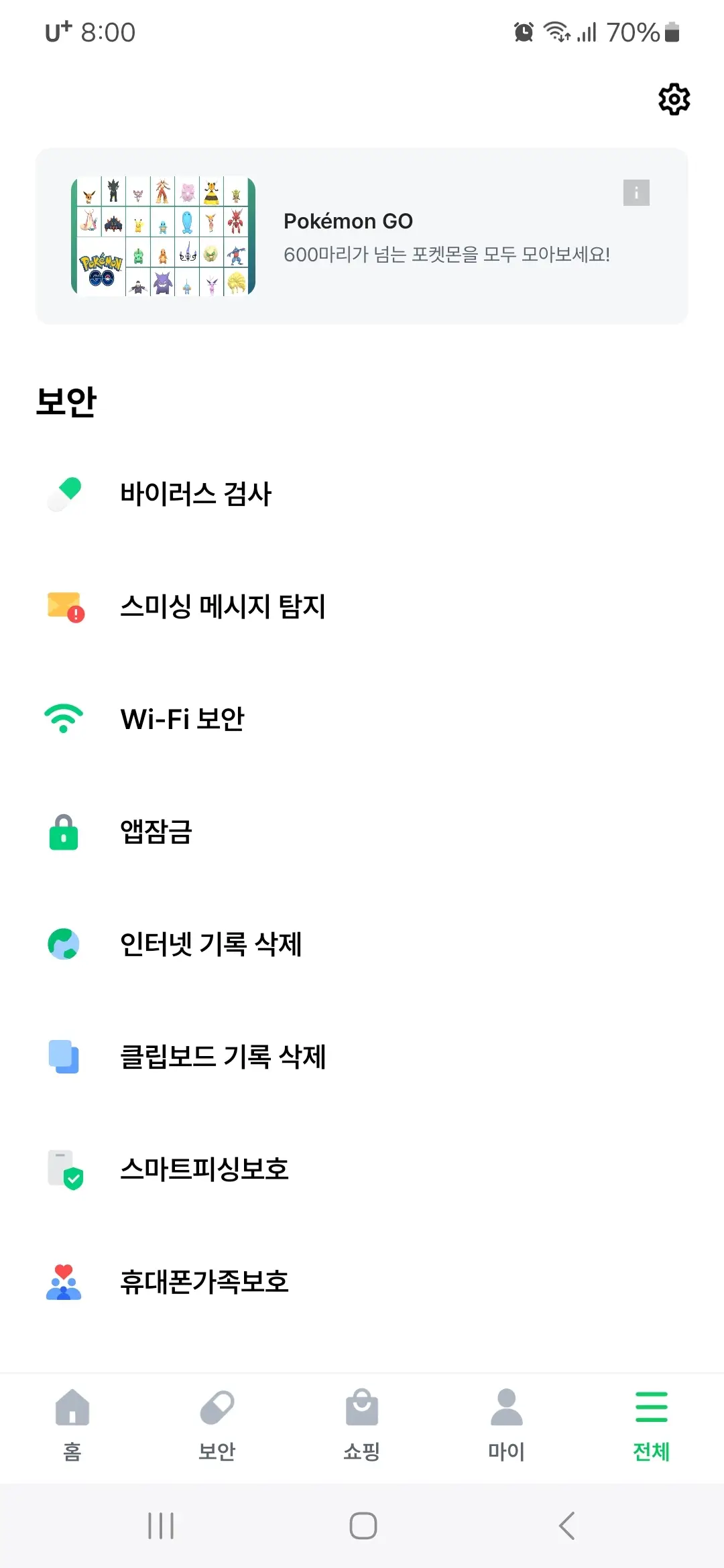This screenshot has width=724, height=1568.
Task: Click the 휴대폰가족보호 family icon
Action: click(64, 1283)
